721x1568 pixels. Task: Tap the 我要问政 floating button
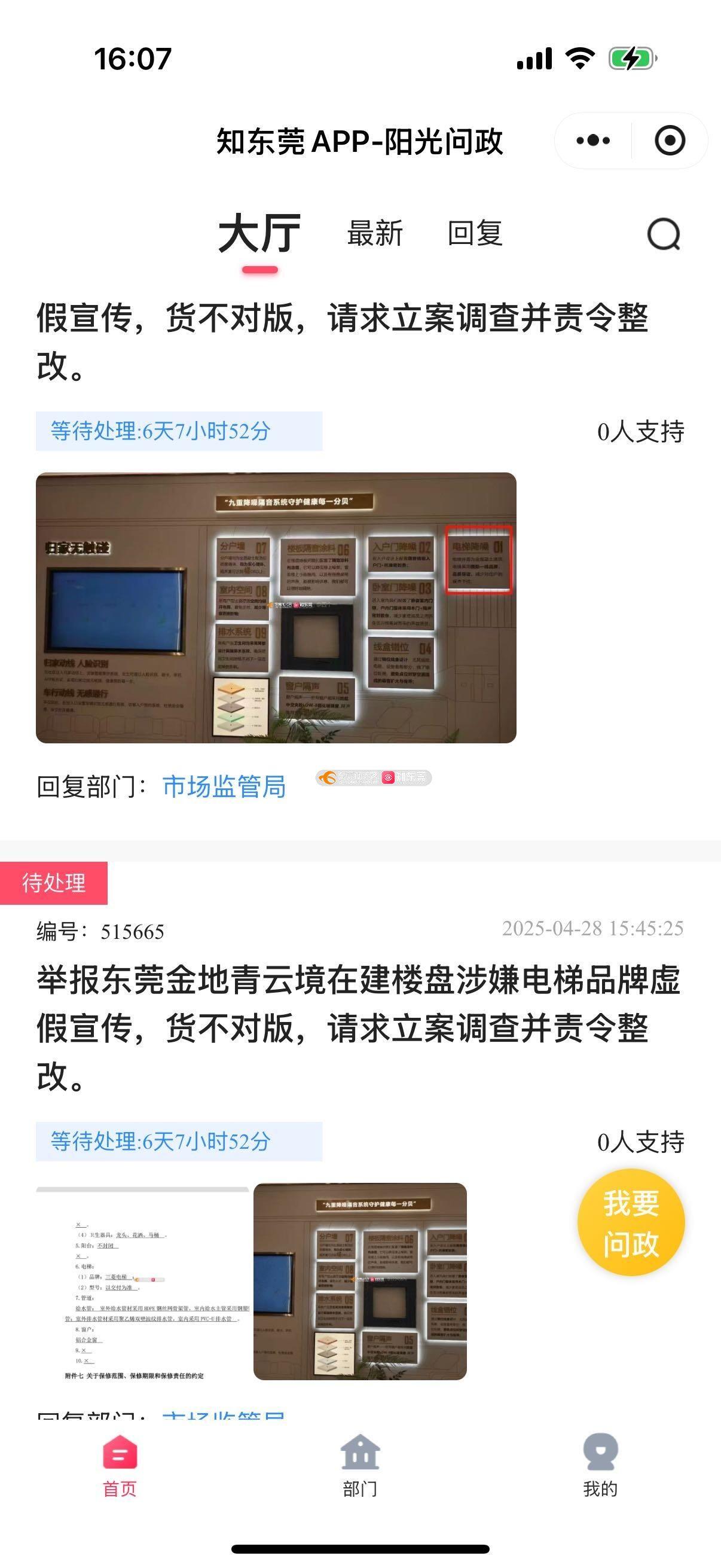[631, 1223]
